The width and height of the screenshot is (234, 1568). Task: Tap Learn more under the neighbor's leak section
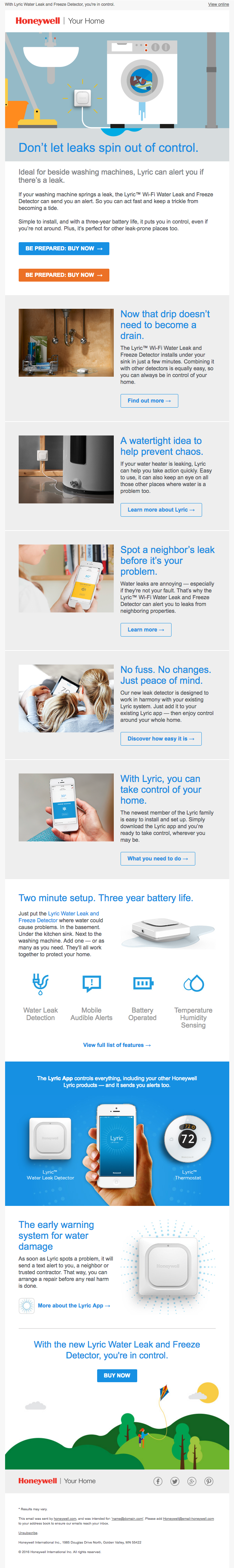[x=146, y=629]
